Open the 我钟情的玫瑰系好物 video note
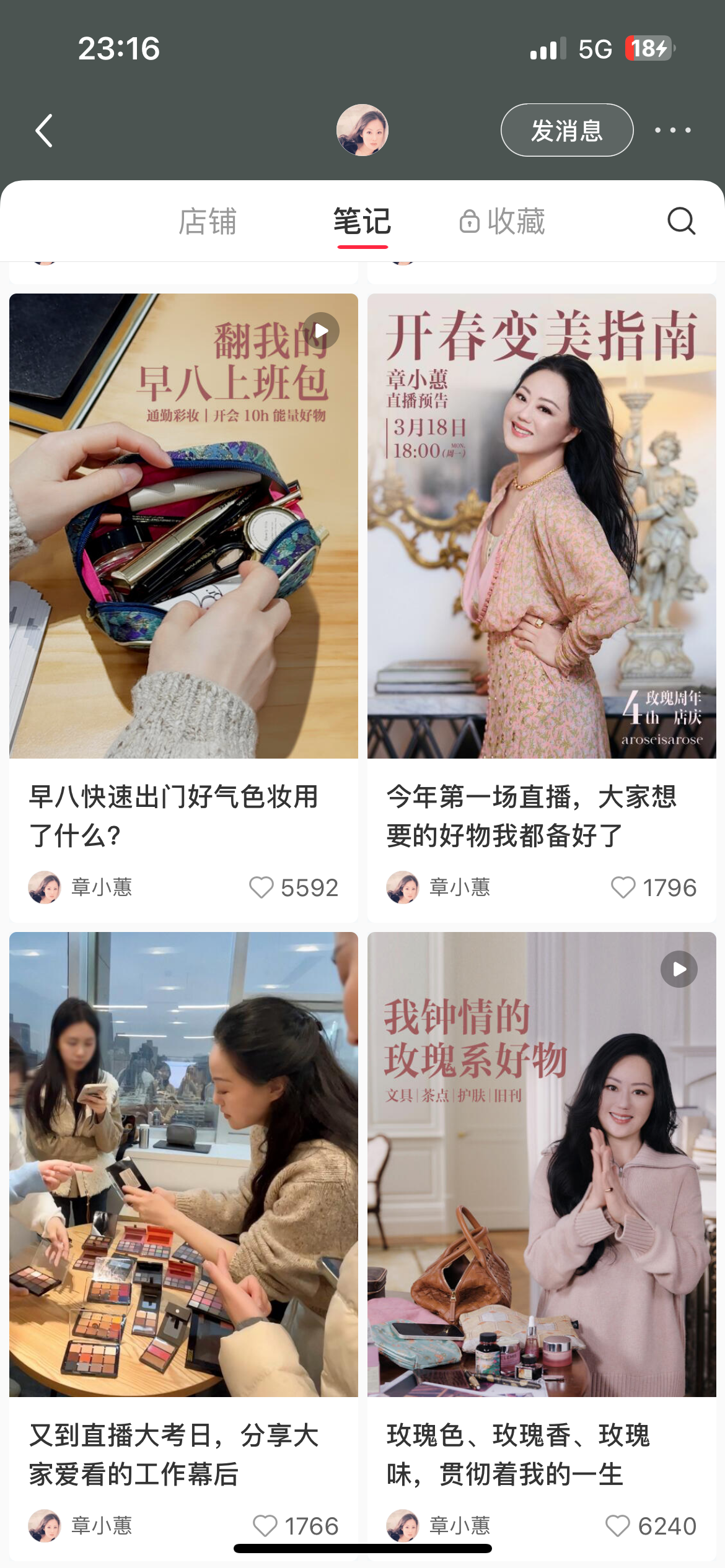This screenshot has height=1568, width=725. pyautogui.click(x=542, y=1164)
